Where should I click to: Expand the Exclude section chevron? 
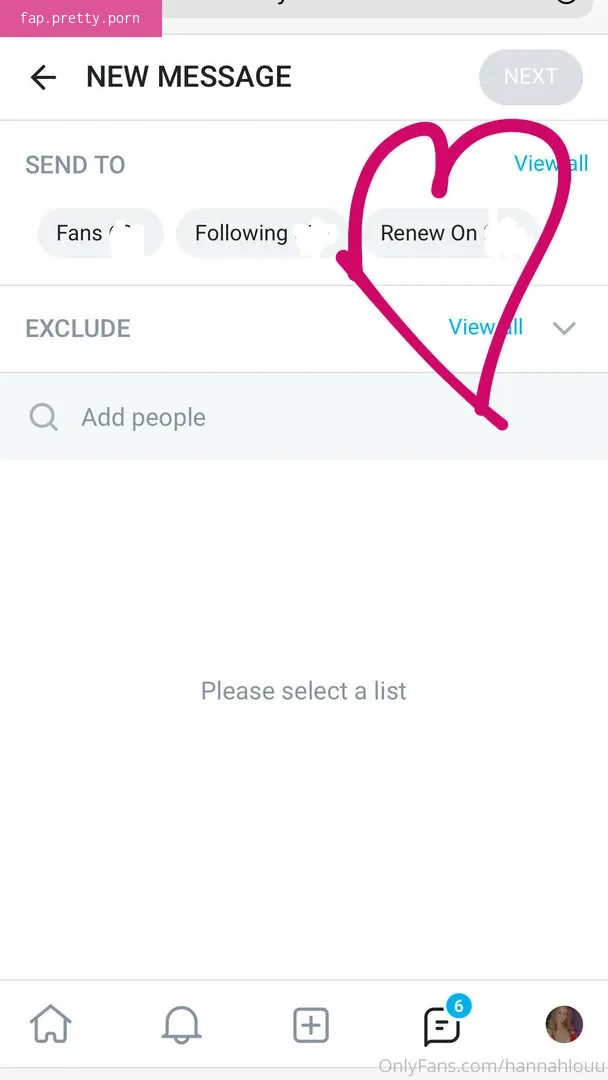[x=564, y=328]
